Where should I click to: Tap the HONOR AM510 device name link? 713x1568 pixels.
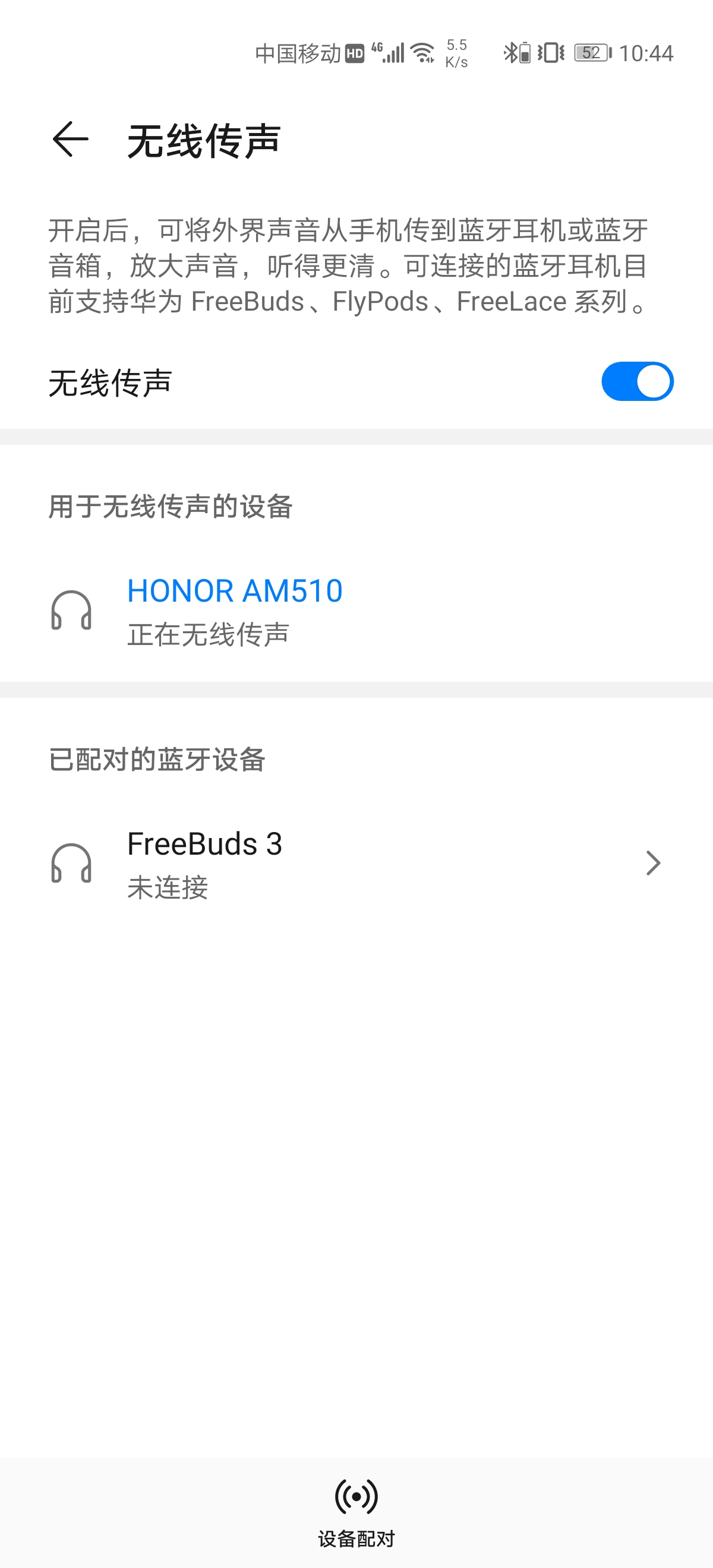[234, 590]
